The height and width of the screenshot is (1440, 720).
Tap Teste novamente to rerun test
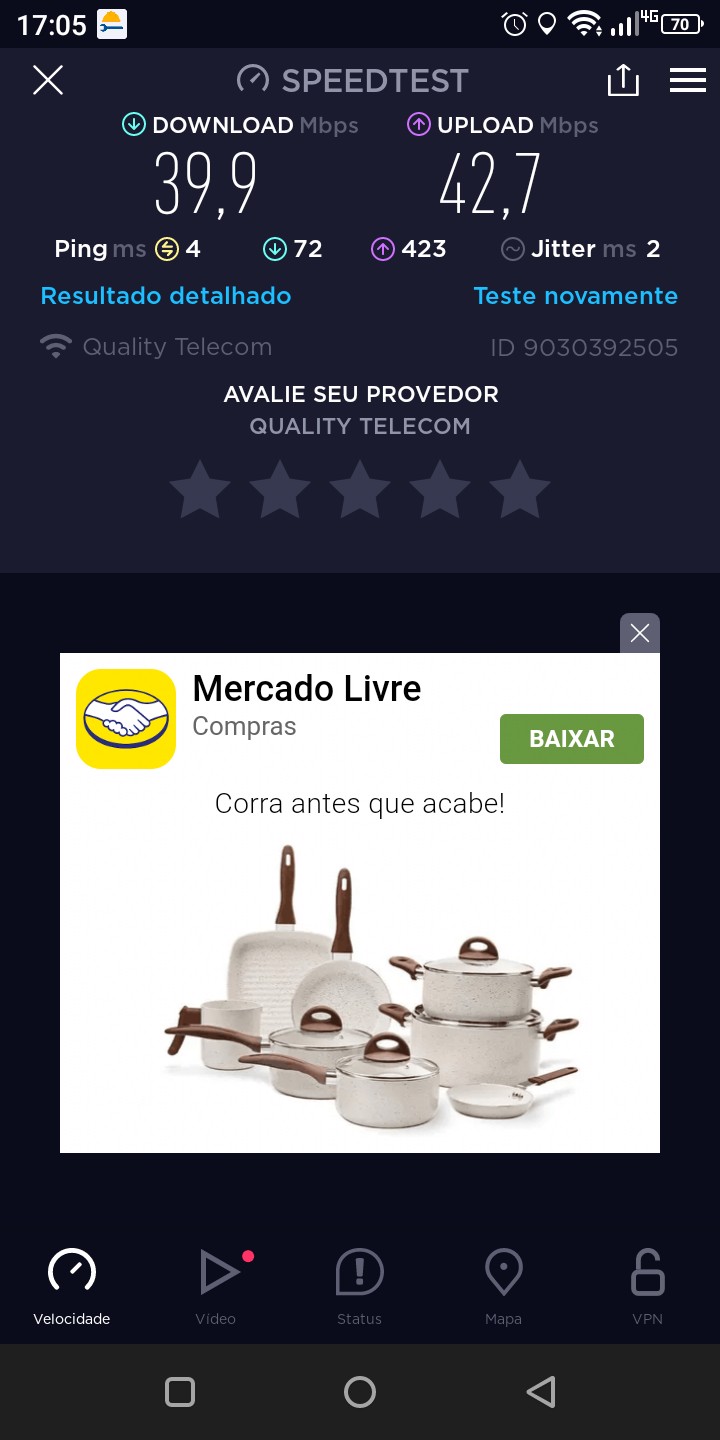(575, 296)
